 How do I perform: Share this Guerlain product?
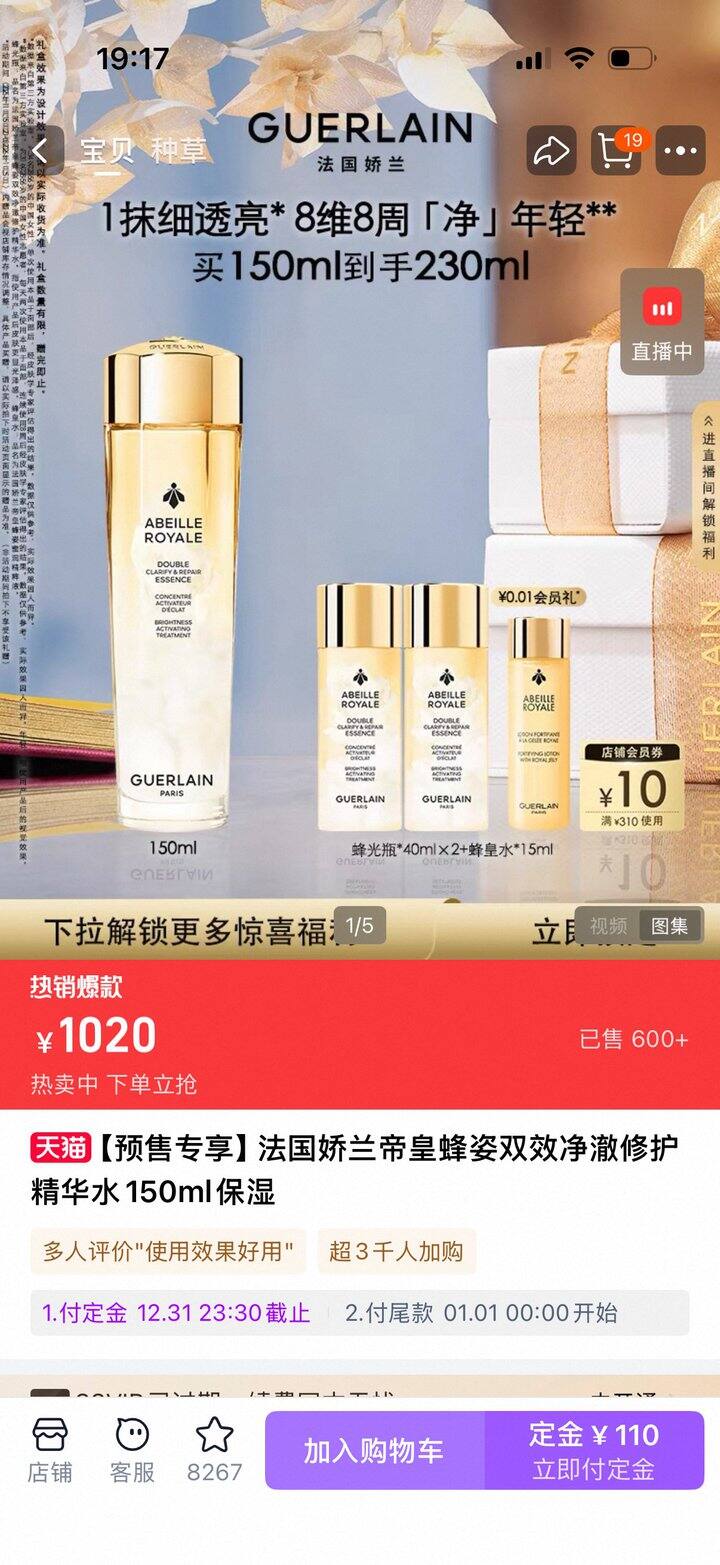(551, 151)
